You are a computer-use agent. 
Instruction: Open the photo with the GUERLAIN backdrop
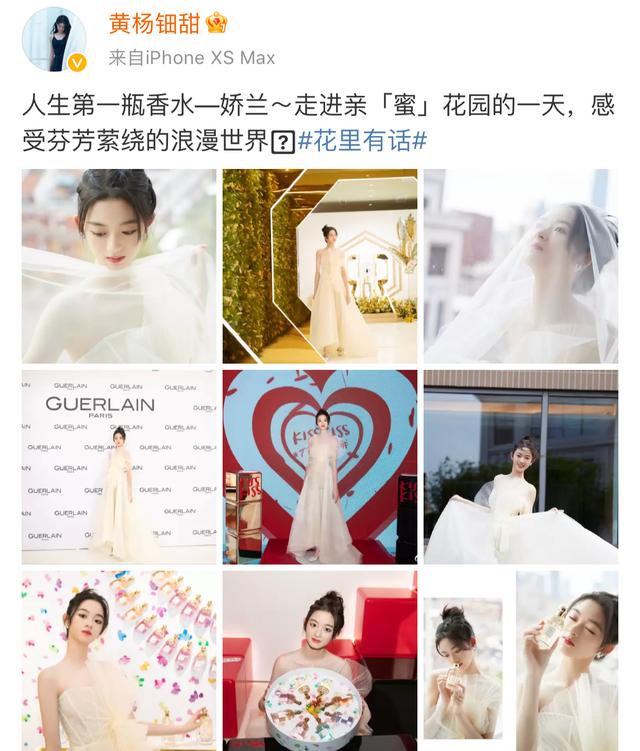pyautogui.click(x=119, y=467)
